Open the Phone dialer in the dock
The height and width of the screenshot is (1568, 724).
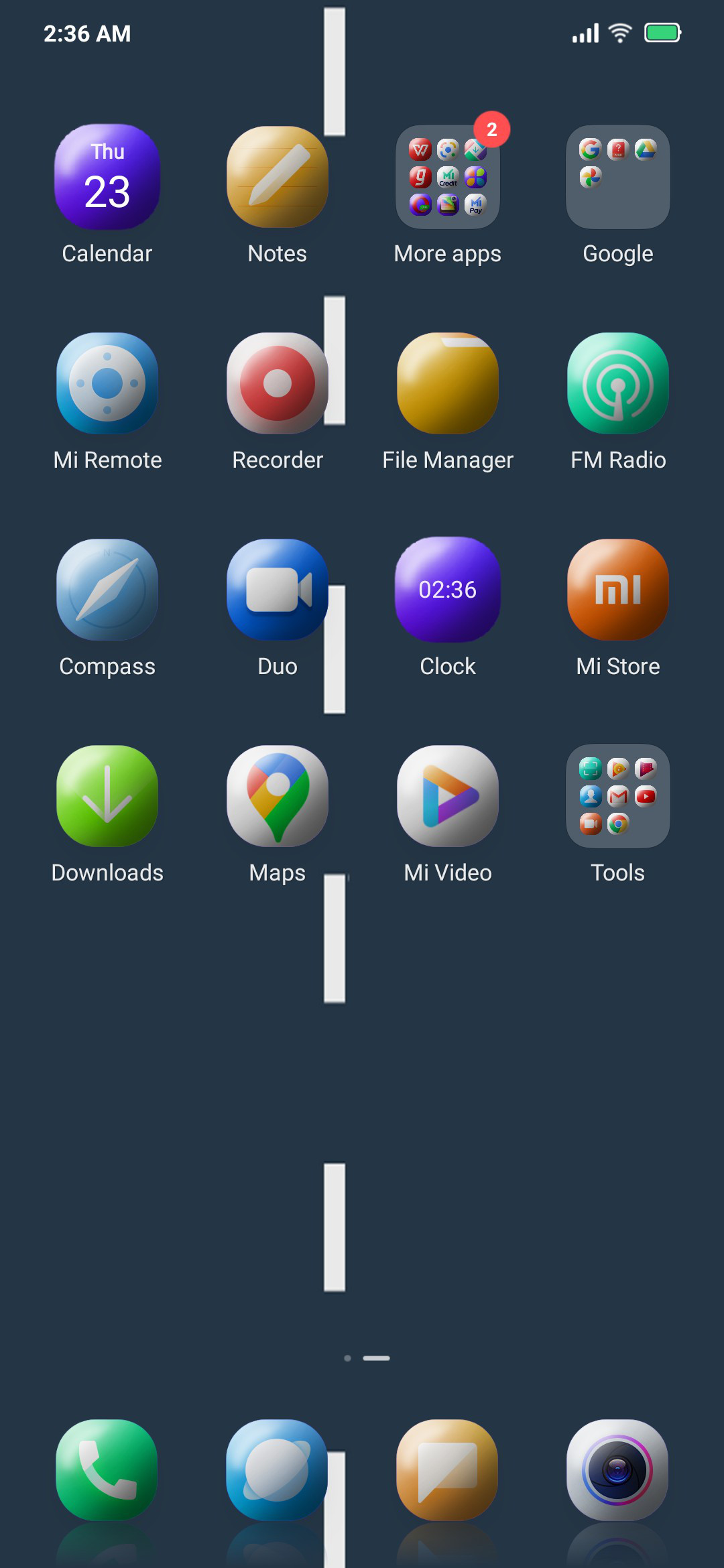tap(107, 1470)
